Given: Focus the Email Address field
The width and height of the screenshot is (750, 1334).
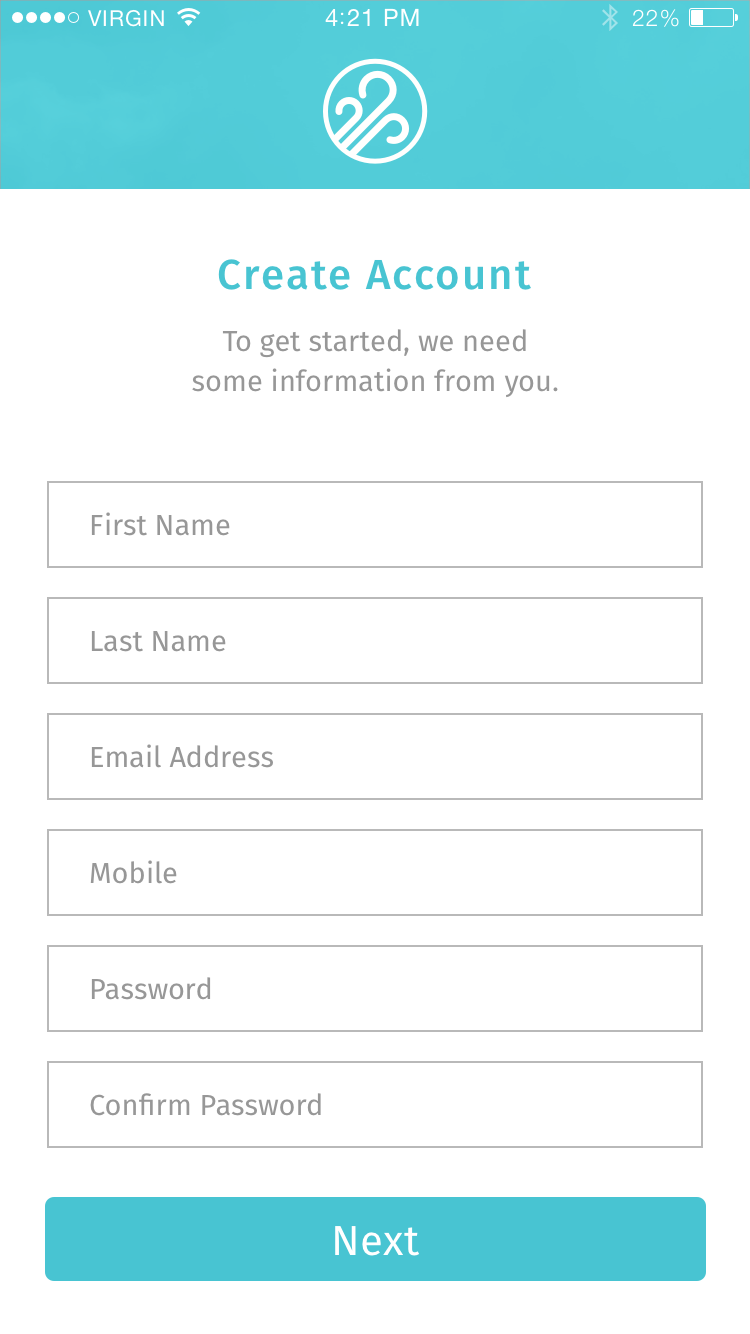Looking at the screenshot, I should click(374, 756).
